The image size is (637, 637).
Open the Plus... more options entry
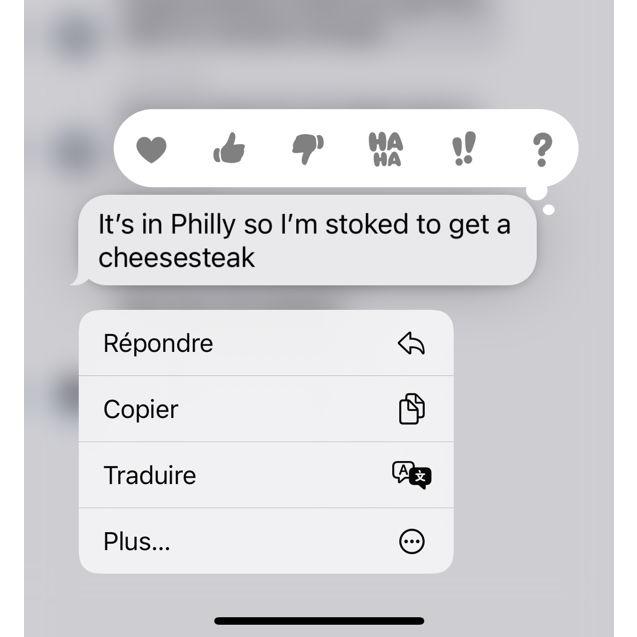tap(265, 541)
